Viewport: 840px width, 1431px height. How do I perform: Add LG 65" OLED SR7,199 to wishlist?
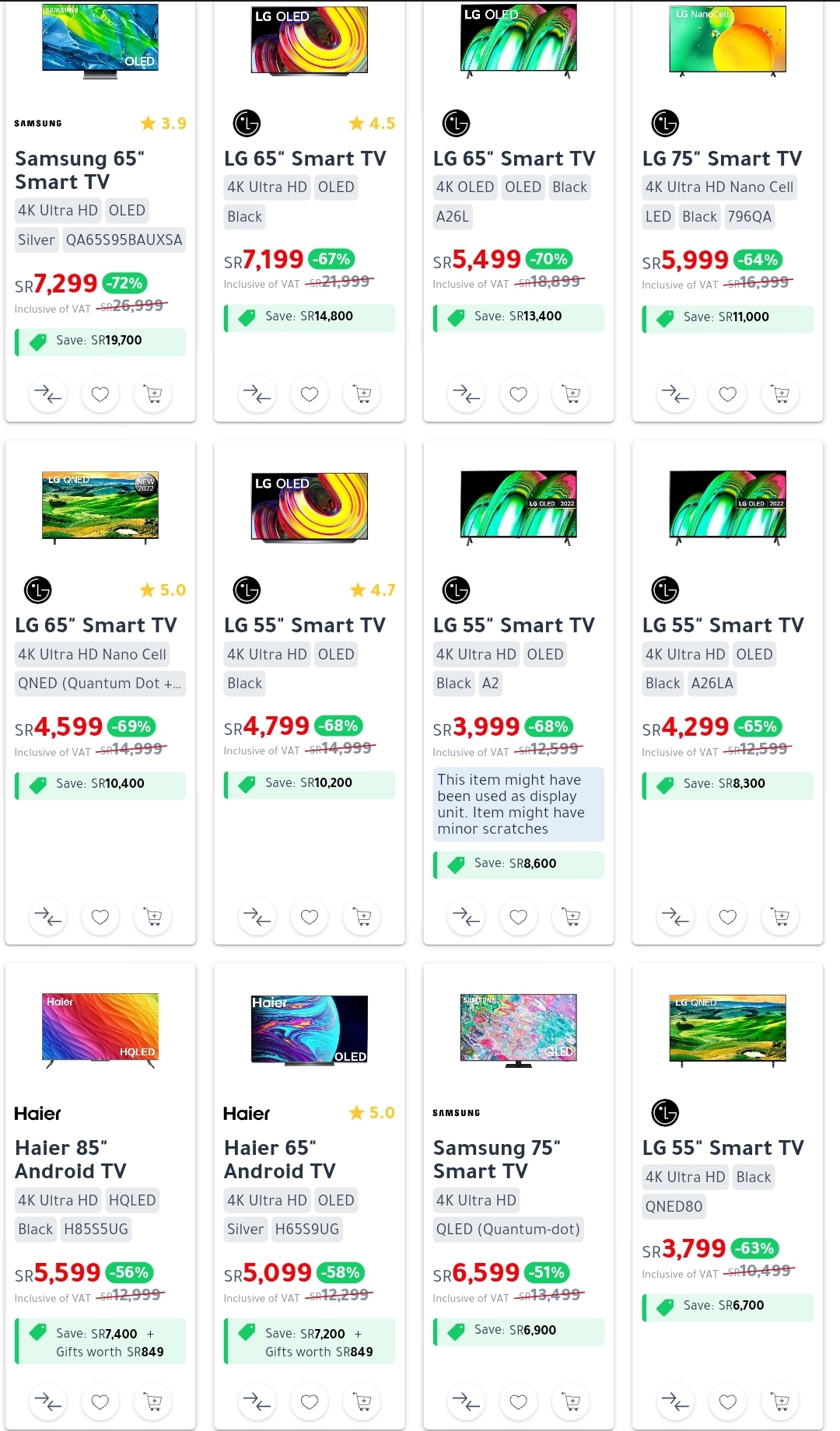point(310,394)
